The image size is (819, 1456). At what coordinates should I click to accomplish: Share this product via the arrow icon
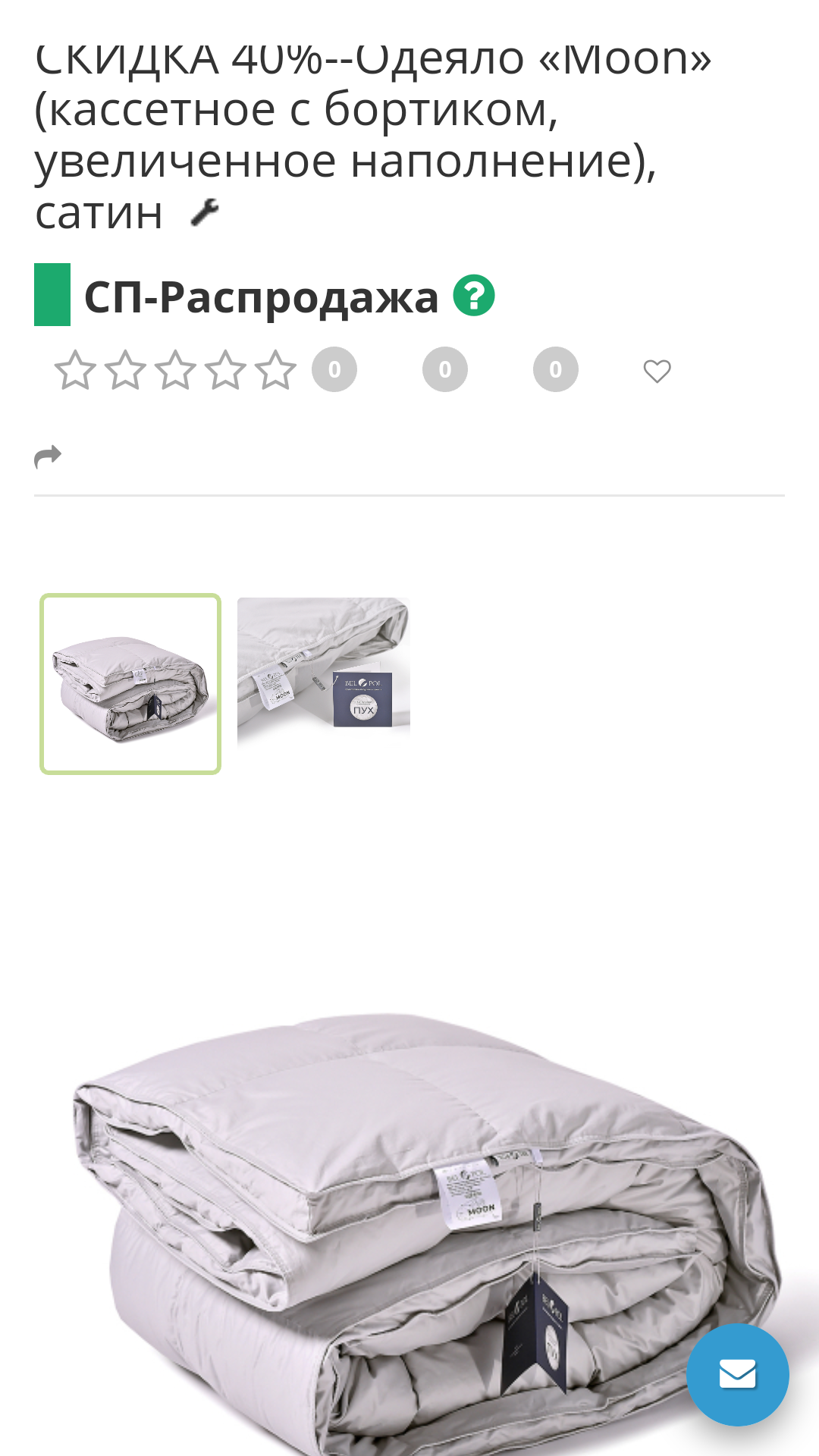point(48,457)
